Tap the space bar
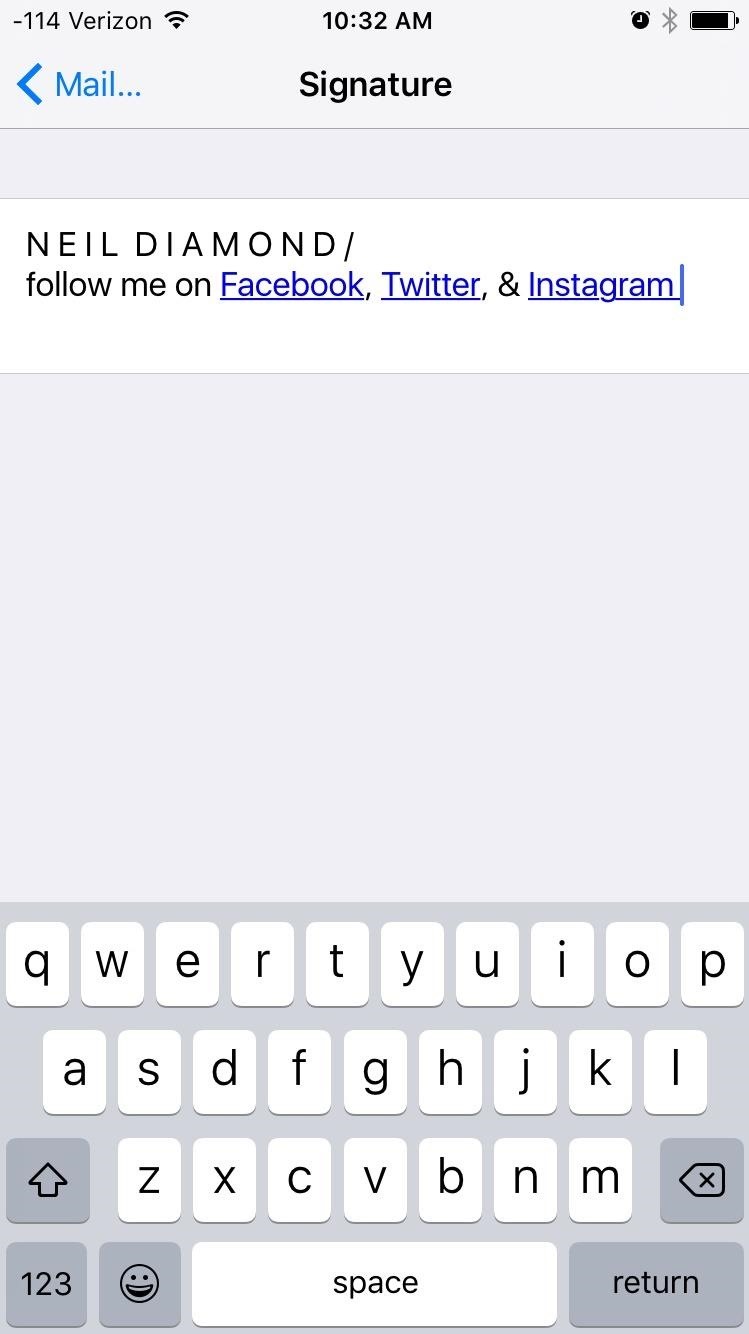Screen dimensions: 749x1334 (374, 1283)
